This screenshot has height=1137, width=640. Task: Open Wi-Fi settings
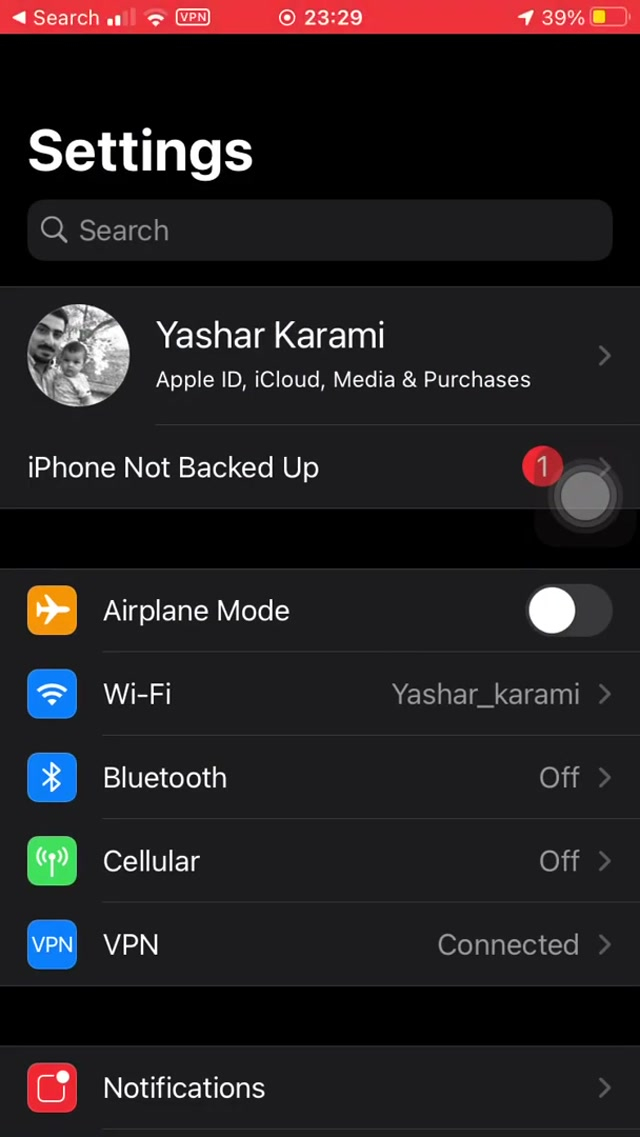[x=320, y=694]
